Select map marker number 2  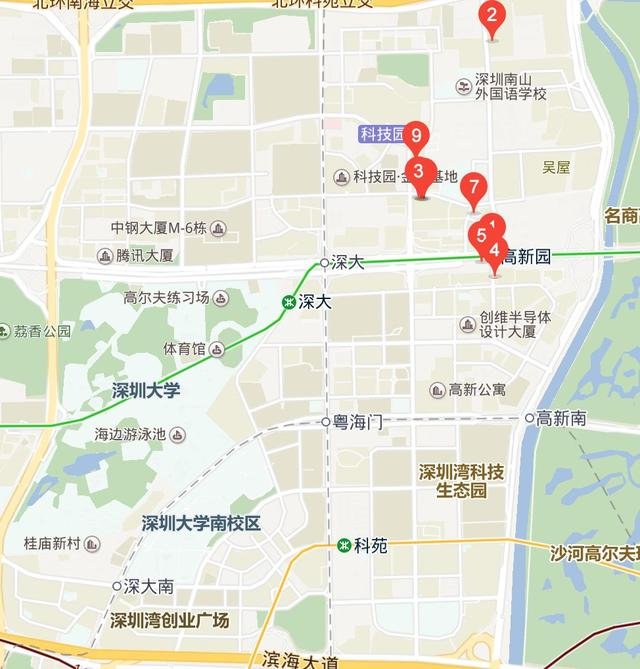point(491,16)
